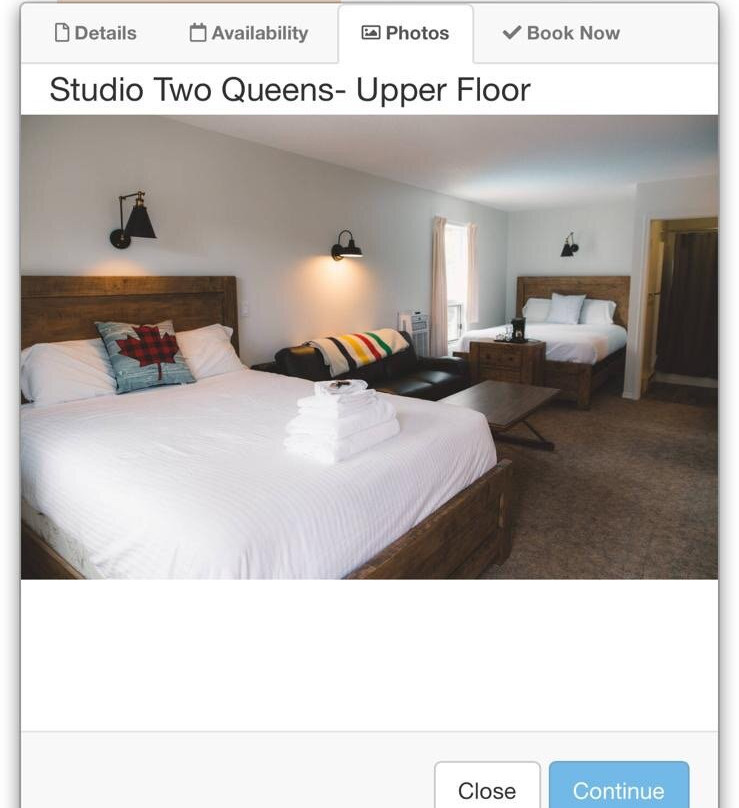Viewport: 739px width, 808px height.
Task: Go to the Book Now tab
Action: [561, 33]
